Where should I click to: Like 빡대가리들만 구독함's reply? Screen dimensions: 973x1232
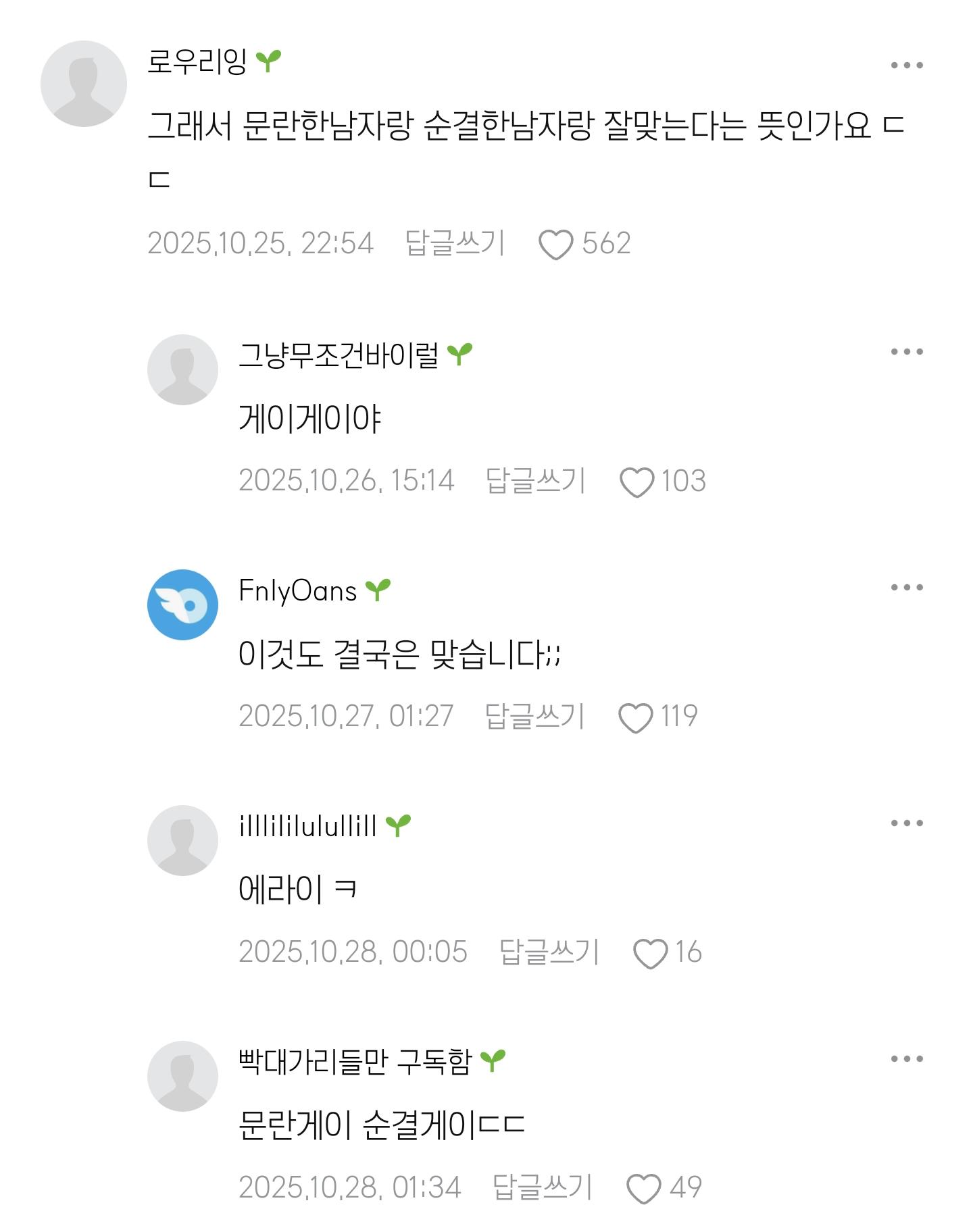(643, 1189)
